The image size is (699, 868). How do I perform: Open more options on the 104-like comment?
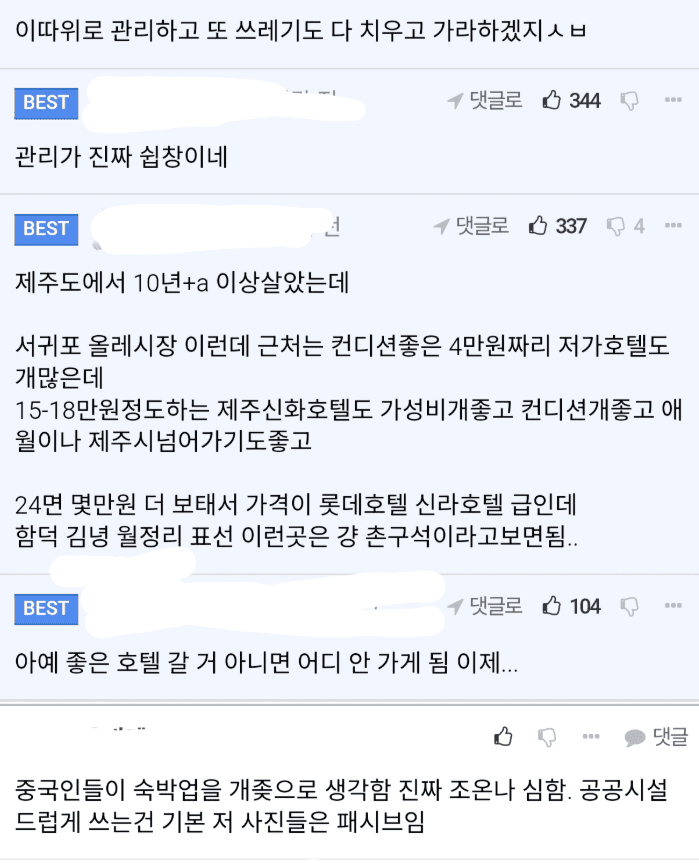coord(672,606)
